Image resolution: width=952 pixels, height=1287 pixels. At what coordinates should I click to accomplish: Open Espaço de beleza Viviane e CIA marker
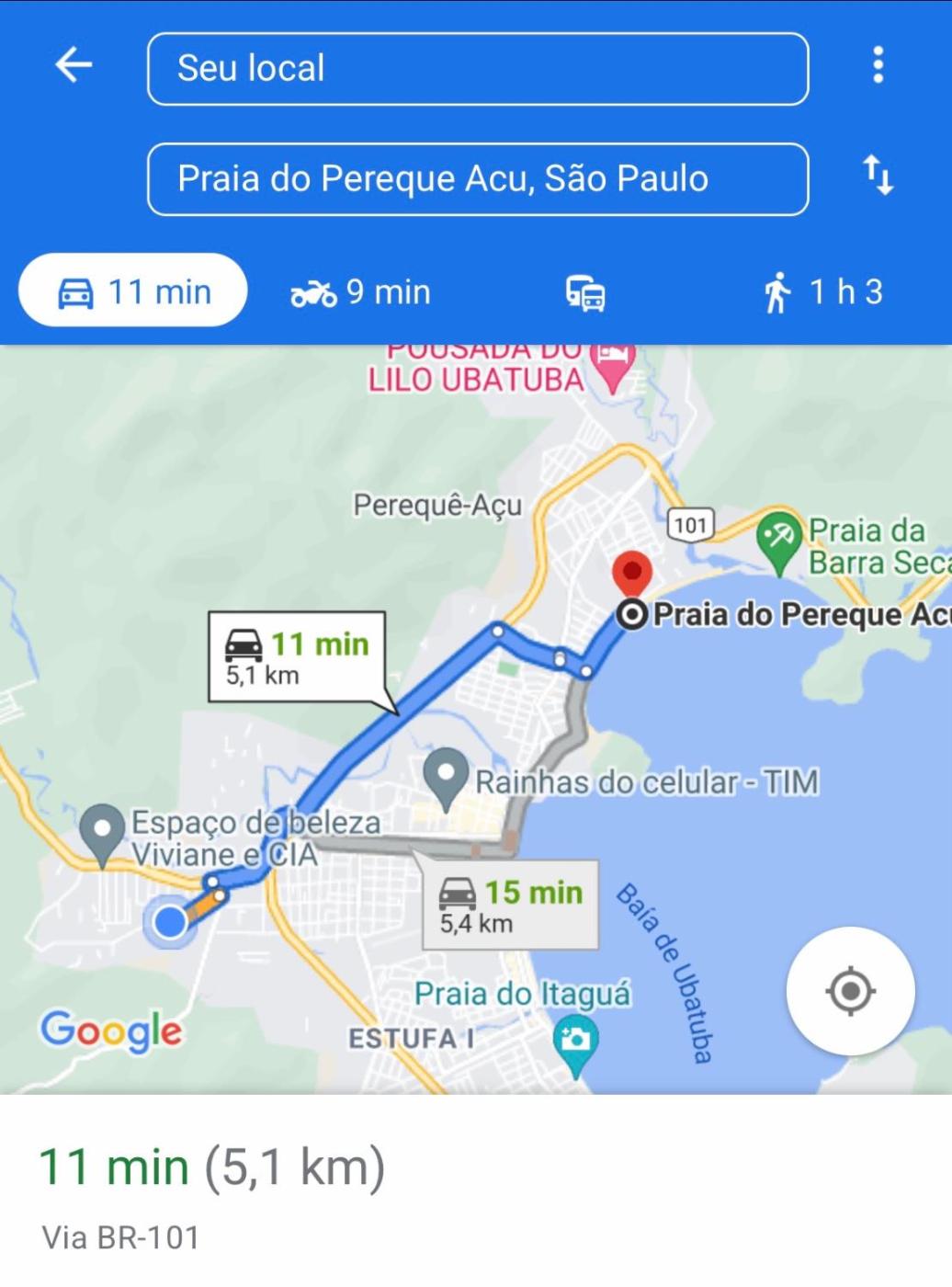point(102,829)
